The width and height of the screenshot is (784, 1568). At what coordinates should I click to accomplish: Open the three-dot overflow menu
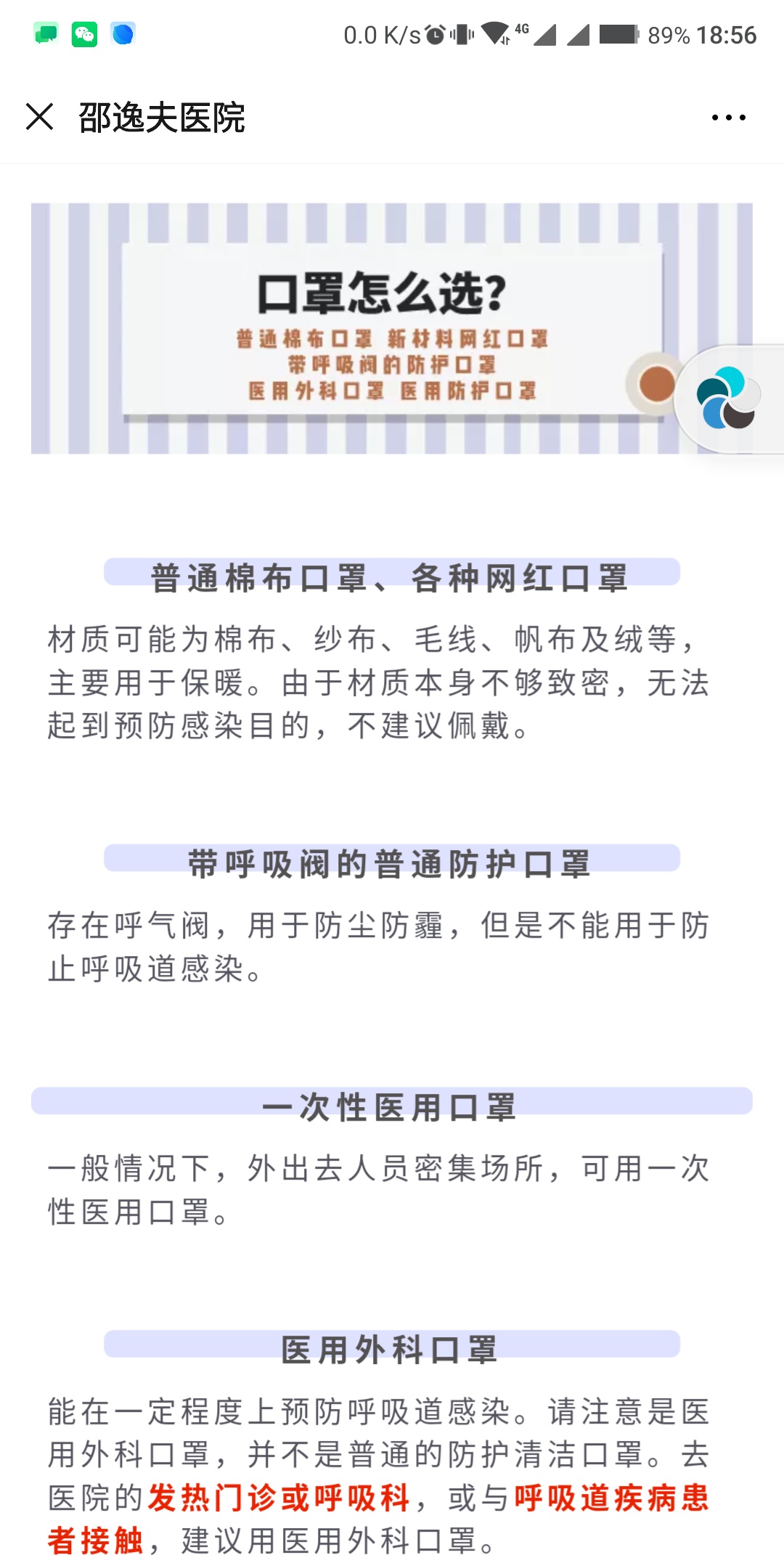click(x=728, y=118)
